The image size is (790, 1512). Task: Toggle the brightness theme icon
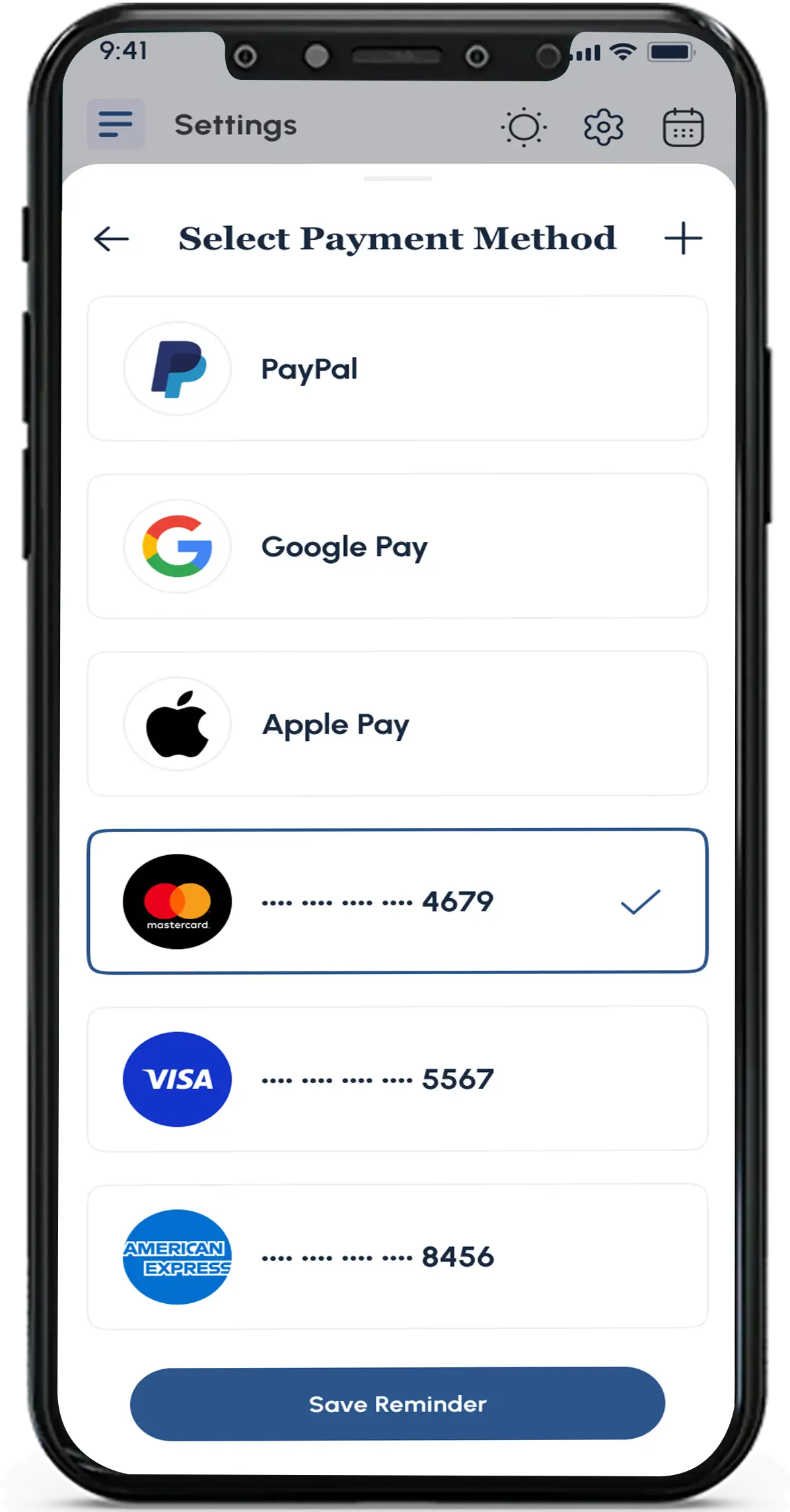tap(524, 126)
